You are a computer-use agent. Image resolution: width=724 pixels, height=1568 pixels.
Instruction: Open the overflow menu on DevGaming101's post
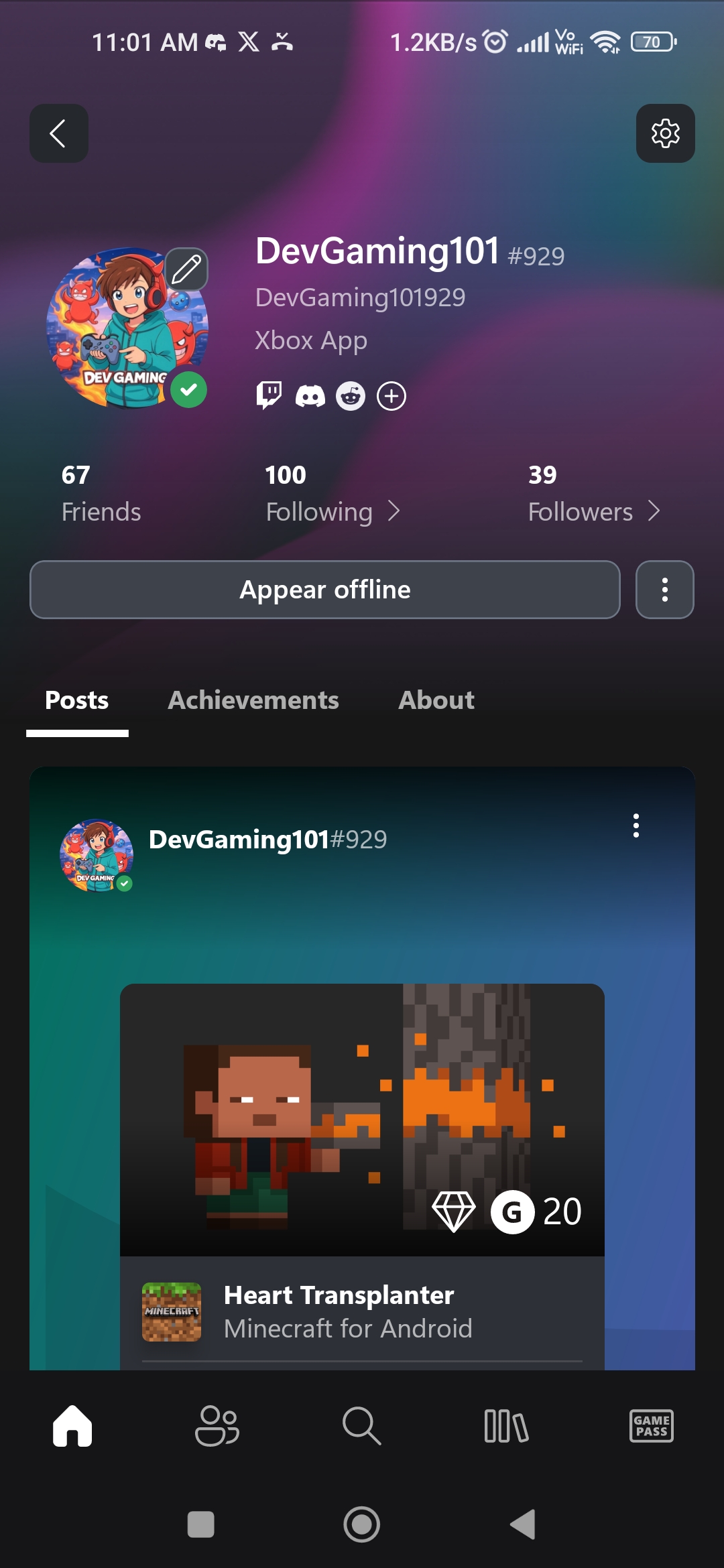pyautogui.click(x=636, y=826)
